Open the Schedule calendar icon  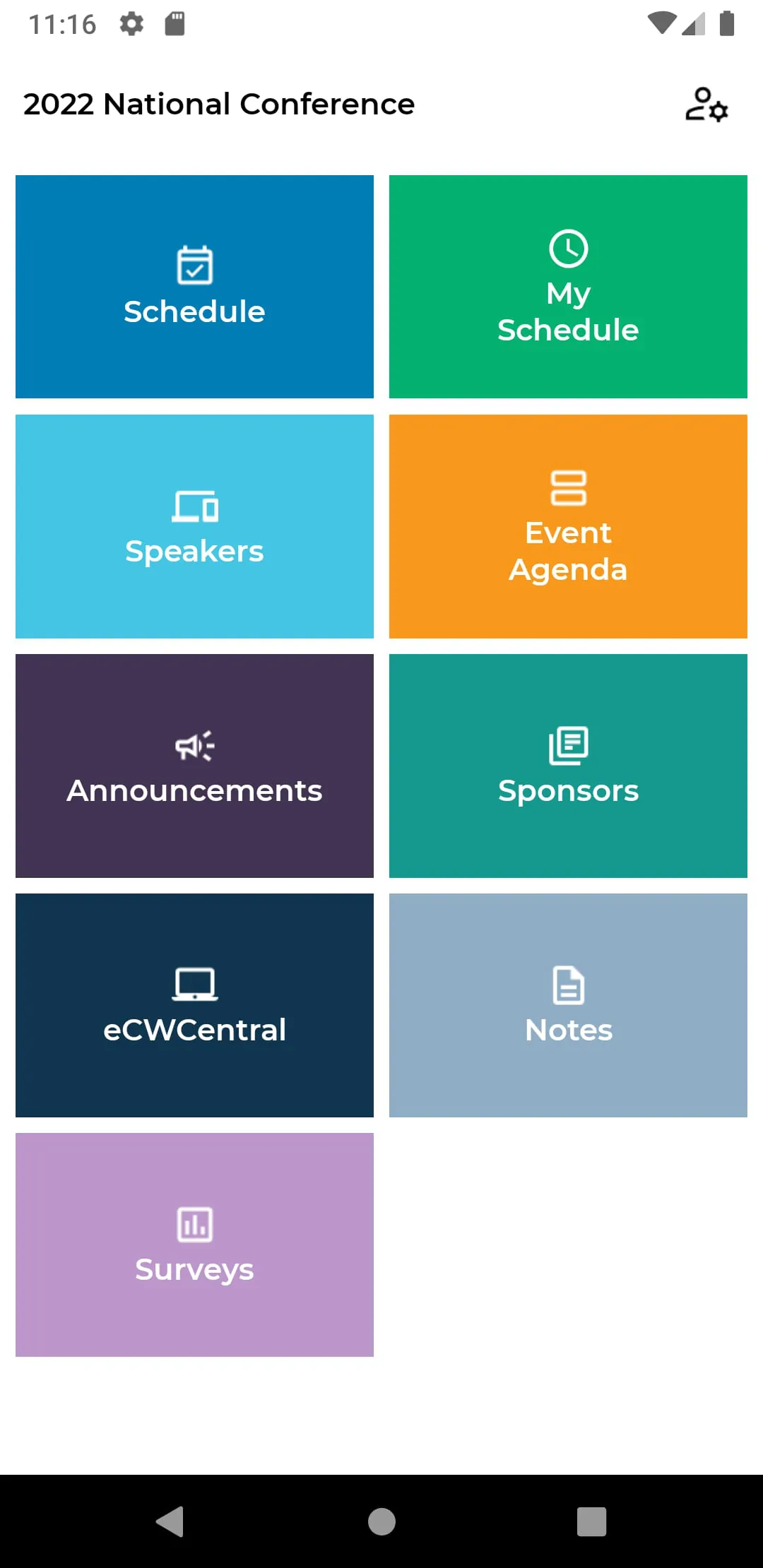194,266
